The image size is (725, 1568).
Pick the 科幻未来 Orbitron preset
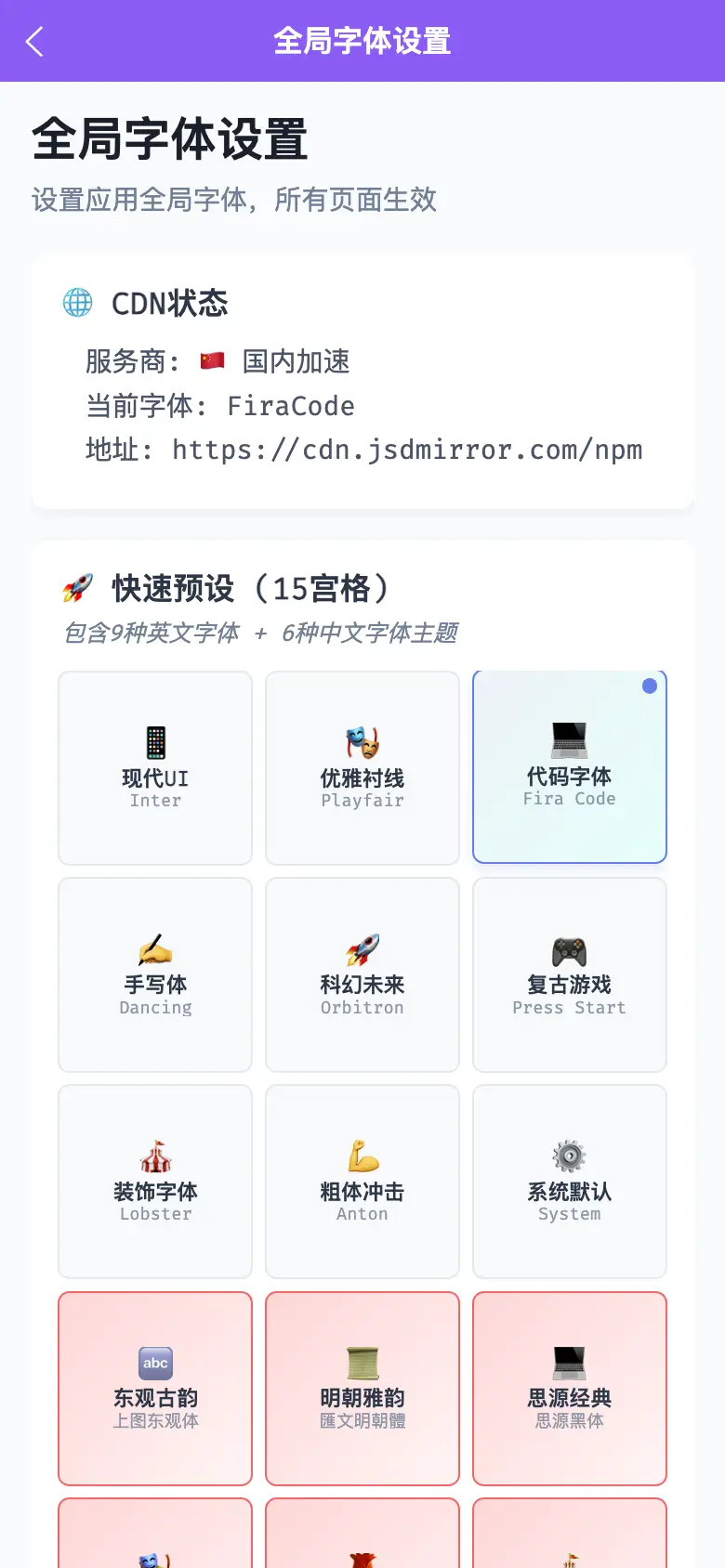point(362,974)
